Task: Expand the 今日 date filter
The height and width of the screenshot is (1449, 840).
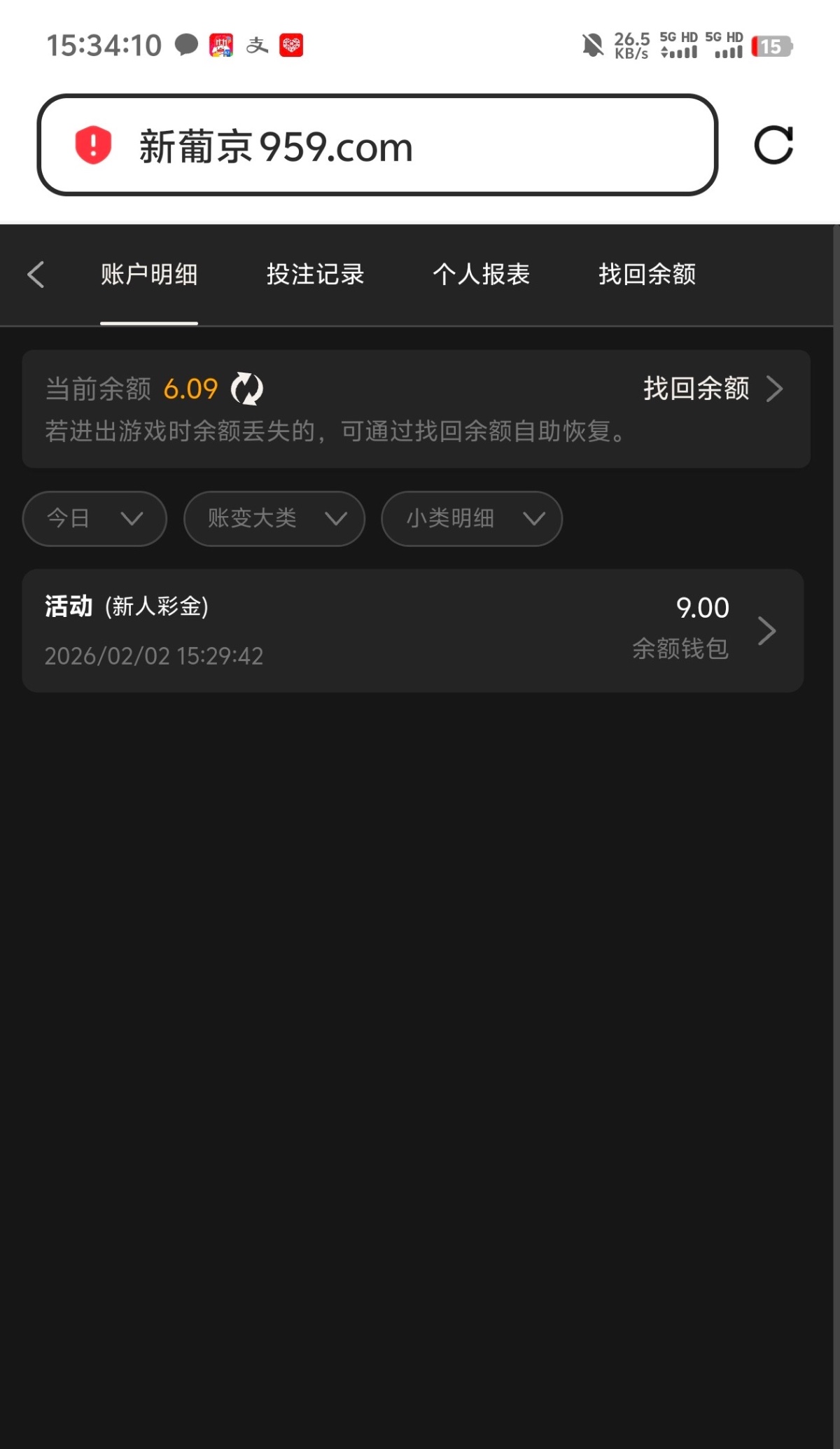Action: click(x=94, y=519)
